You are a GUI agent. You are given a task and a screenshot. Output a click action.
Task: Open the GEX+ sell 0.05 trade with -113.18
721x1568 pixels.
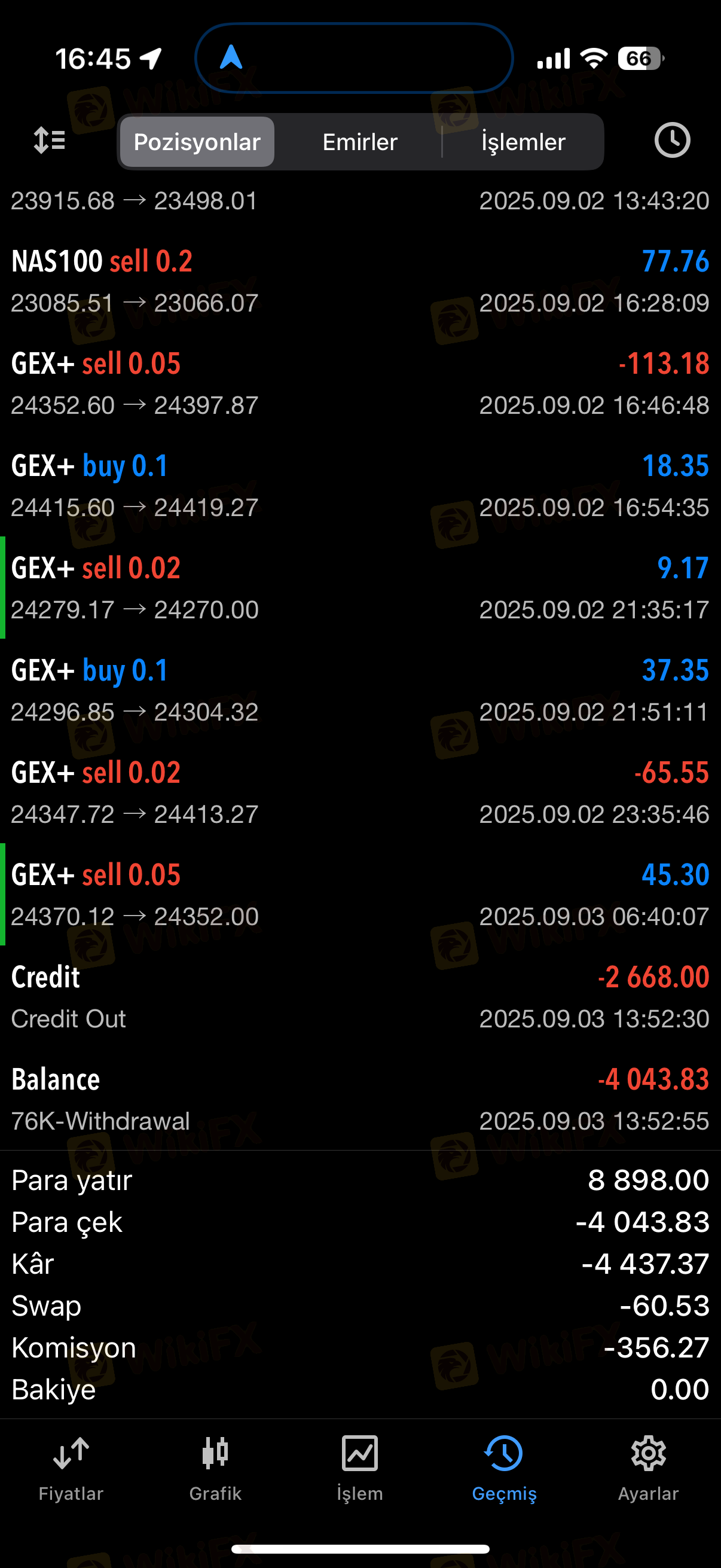pyautogui.click(x=360, y=383)
